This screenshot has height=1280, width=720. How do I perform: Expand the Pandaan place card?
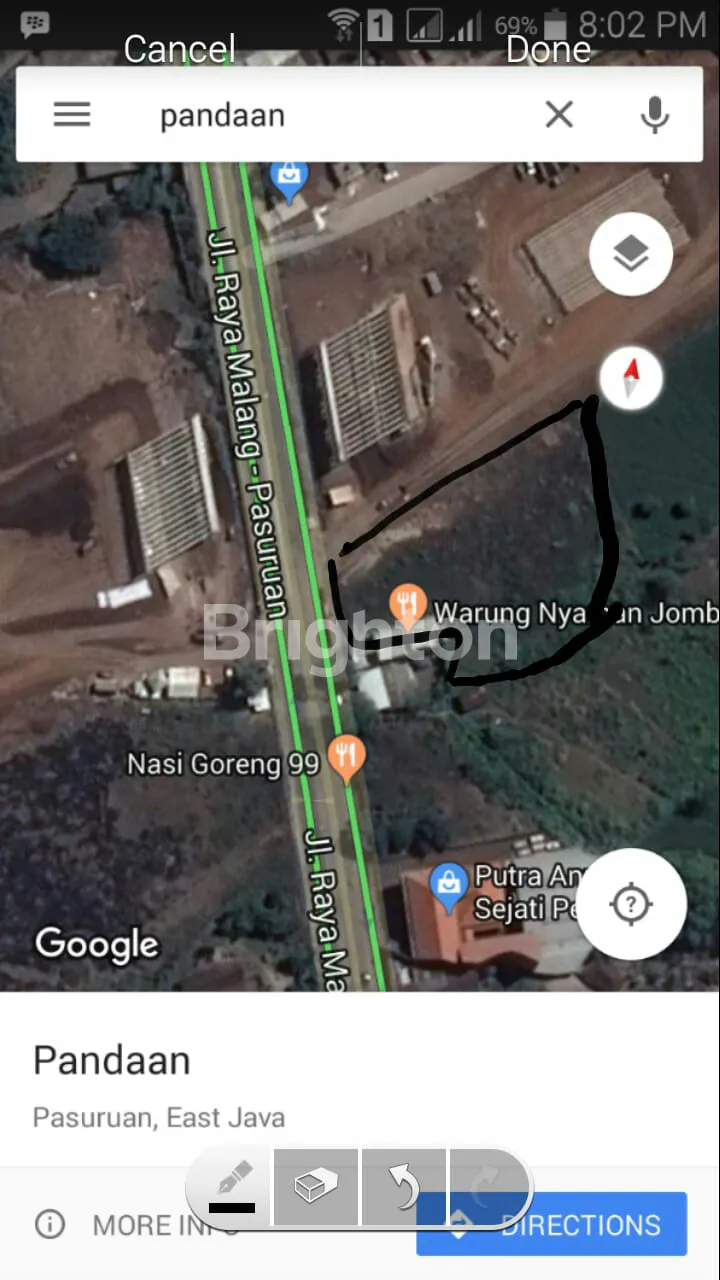click(x=360, y=1080)
